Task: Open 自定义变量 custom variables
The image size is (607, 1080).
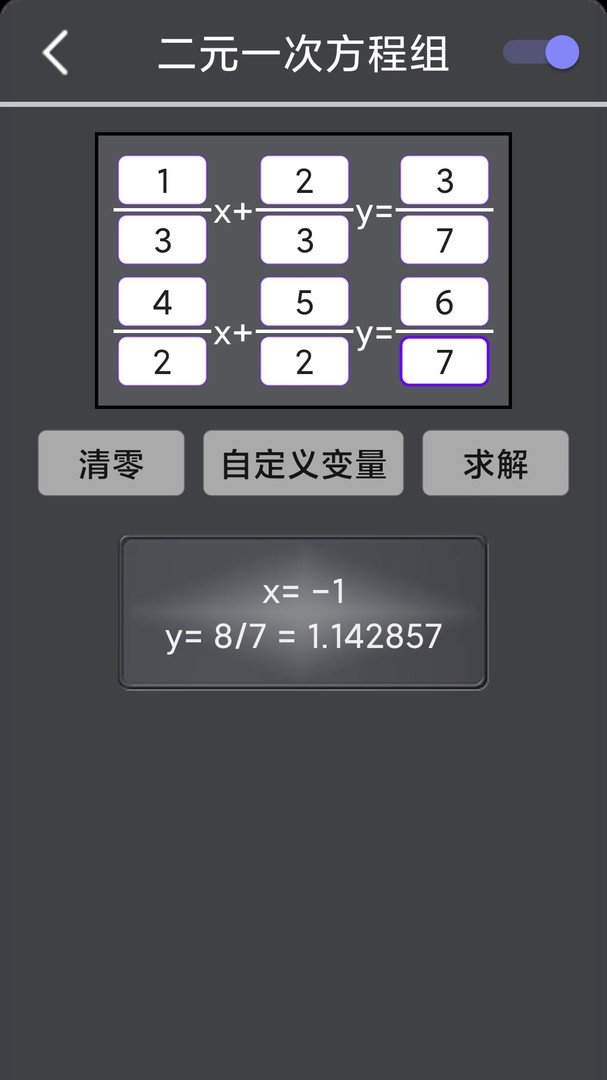Action: click(303, 463)
